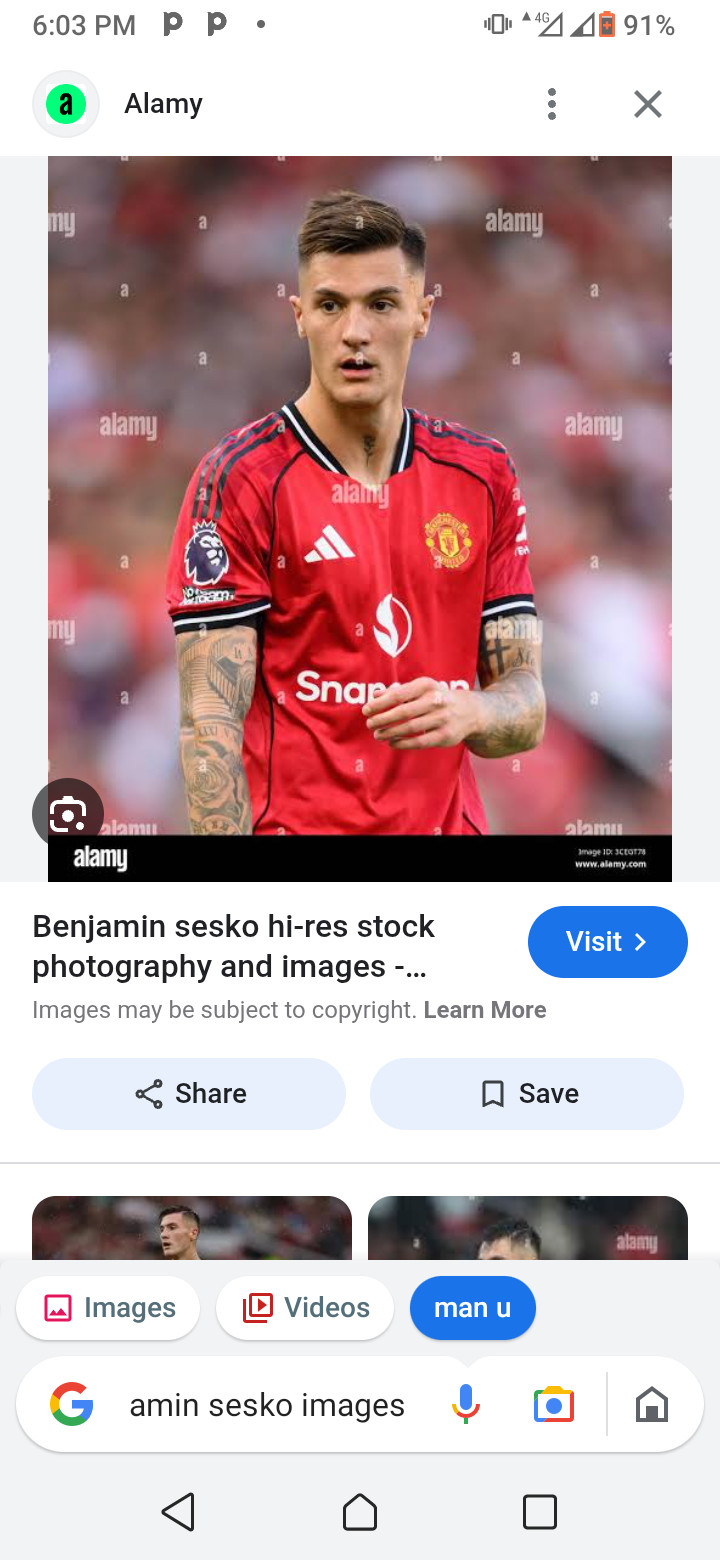The height and width of the screenshot is (1560, 720).
Task: Tap the Android back navigation triangle
Action: click(x=179, y=1512)
